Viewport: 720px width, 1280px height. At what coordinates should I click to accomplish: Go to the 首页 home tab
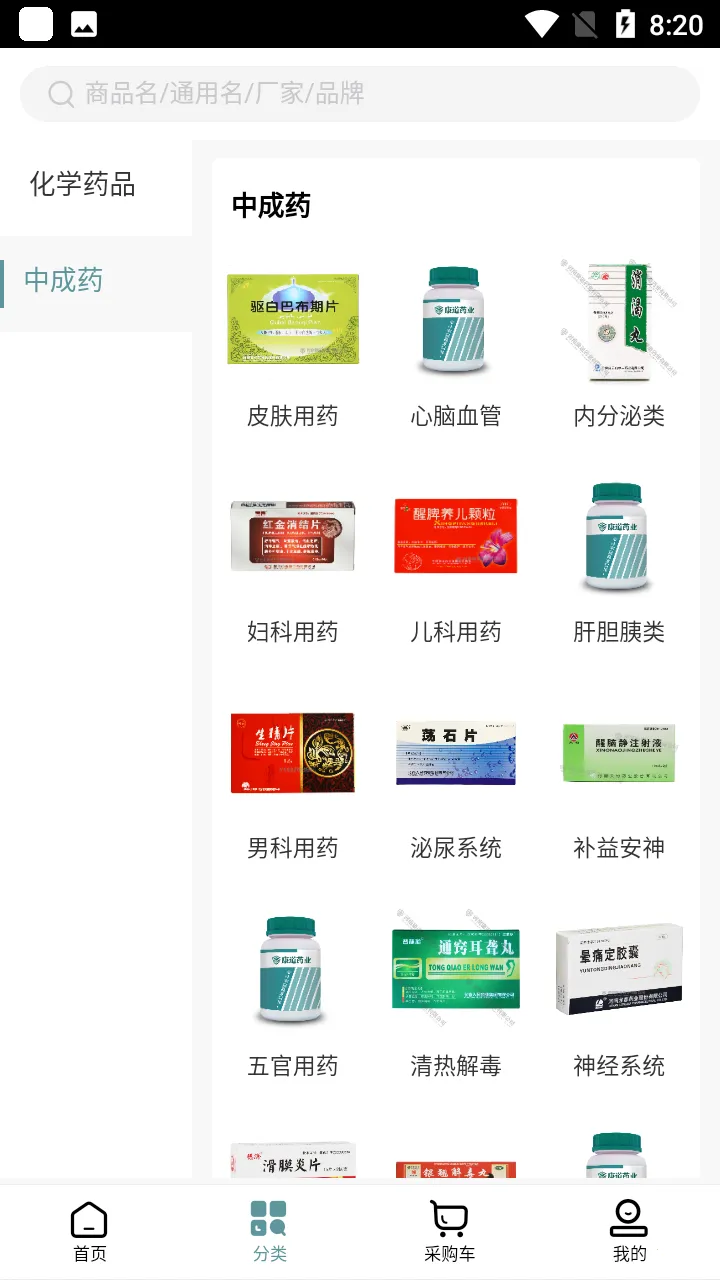click(x=90, y=1232)
